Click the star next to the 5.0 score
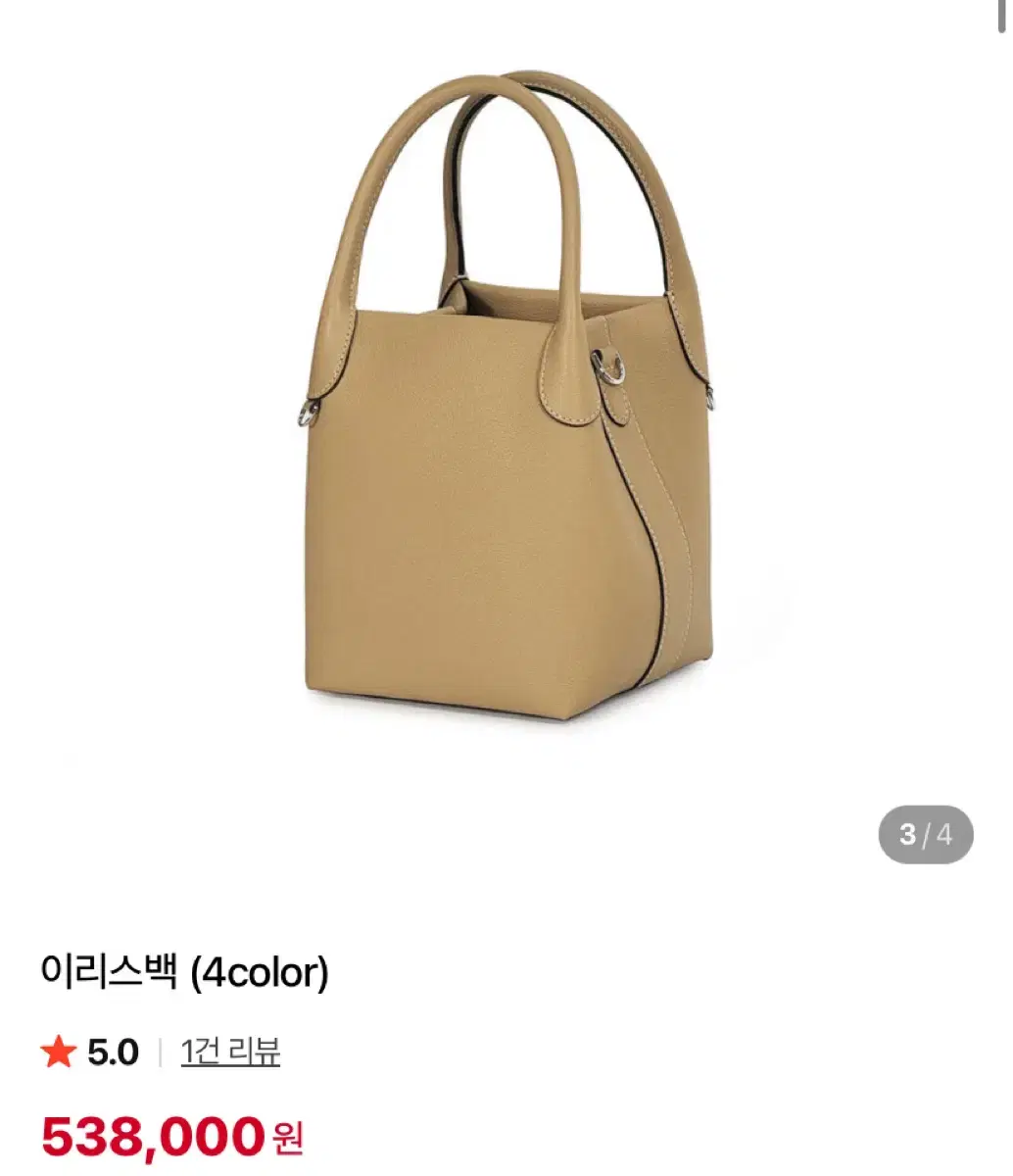The image size is (1013, 1176). pyautogui.click(x=61, y=1053)
